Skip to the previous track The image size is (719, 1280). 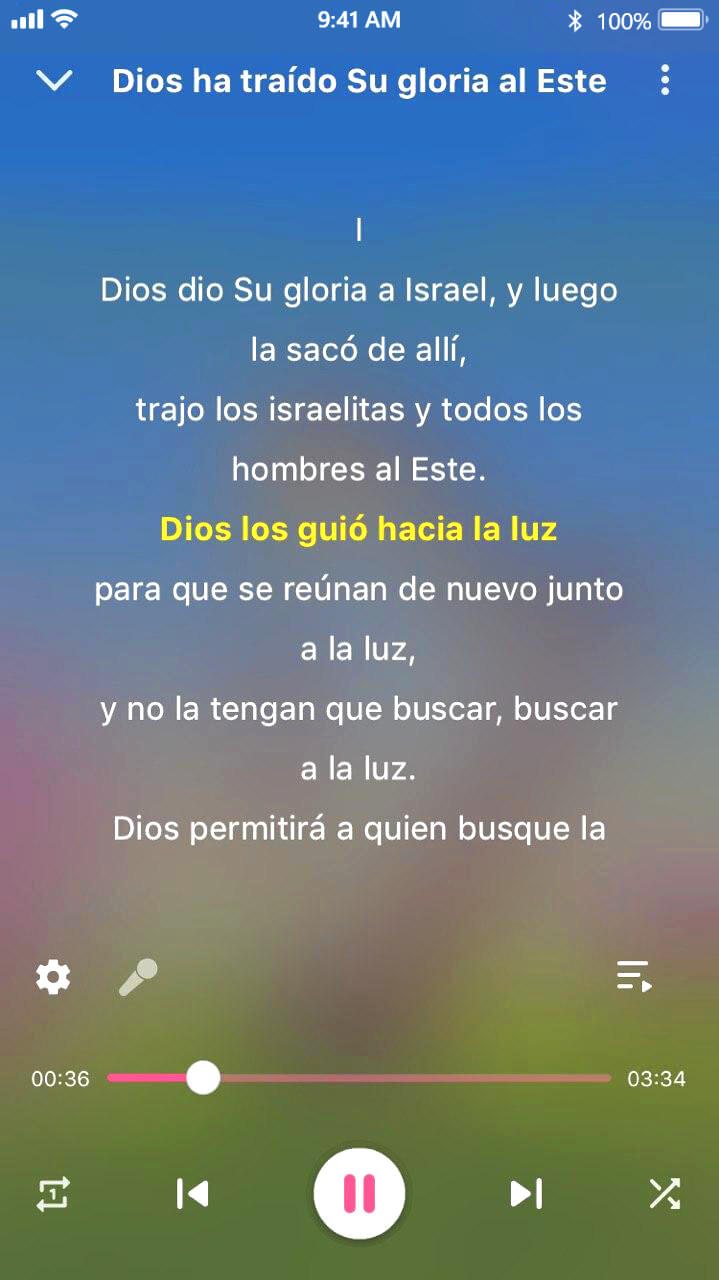tap(191, 1193)
